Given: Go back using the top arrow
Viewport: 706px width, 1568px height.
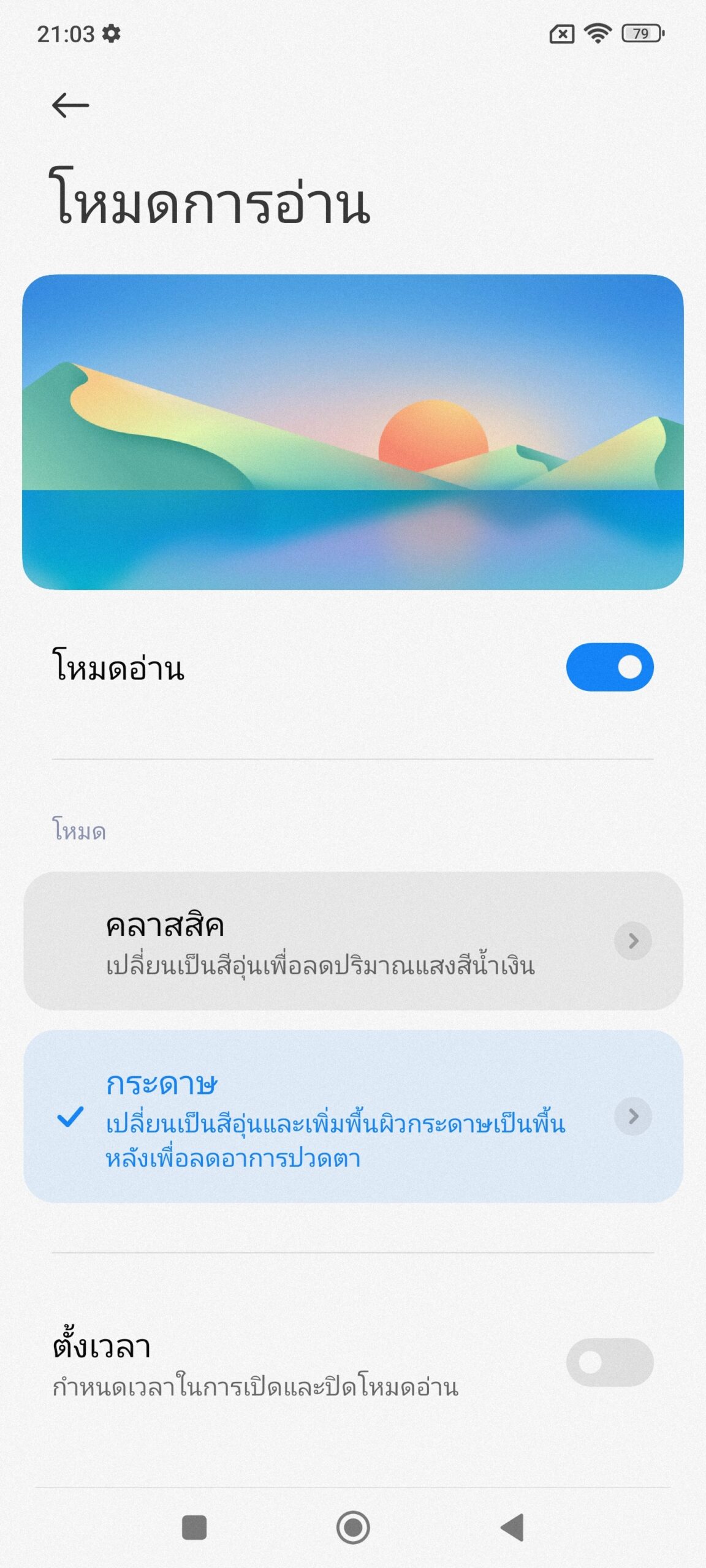Looking at the screenshot, I should click(x=70, y=105).
